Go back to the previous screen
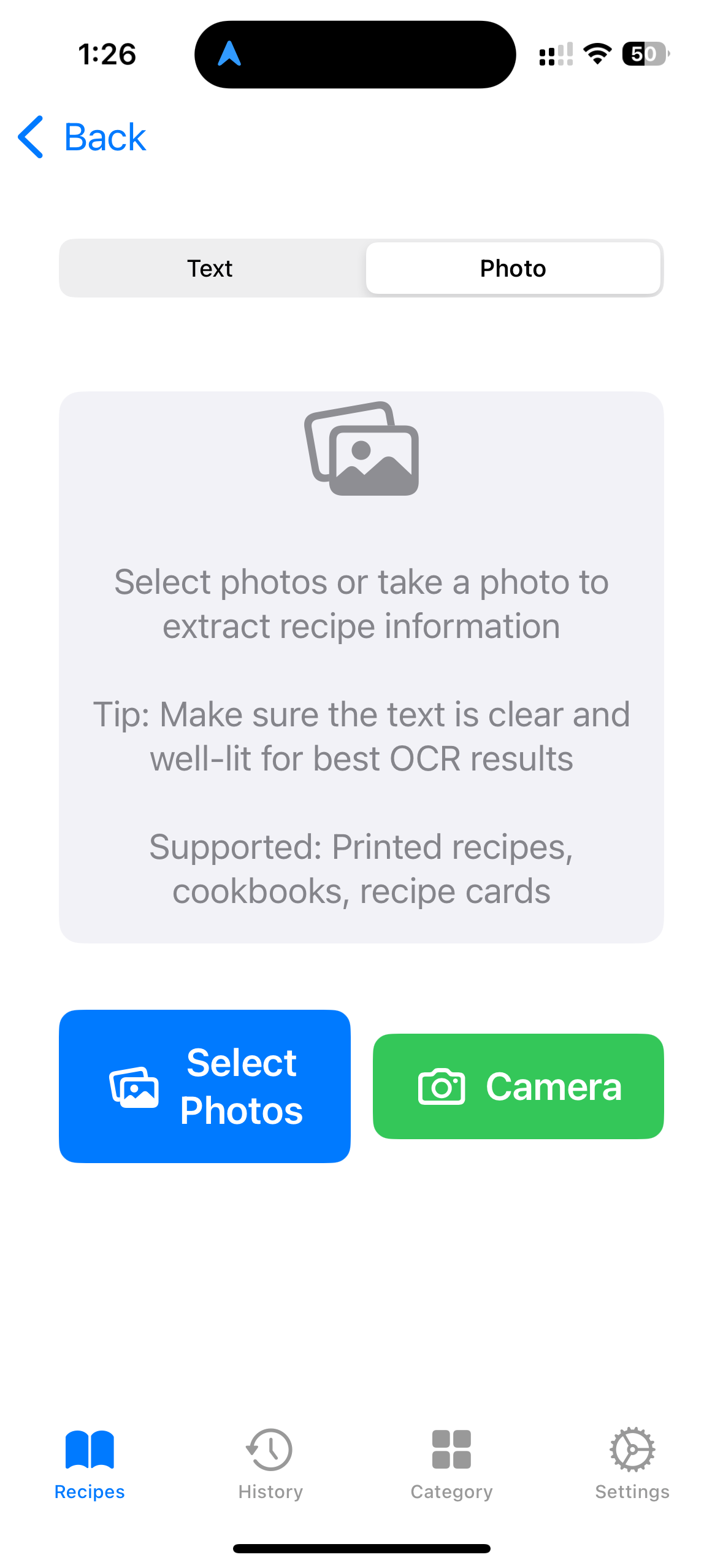This screenshot has height=1568, width=723. click(82, 137)
